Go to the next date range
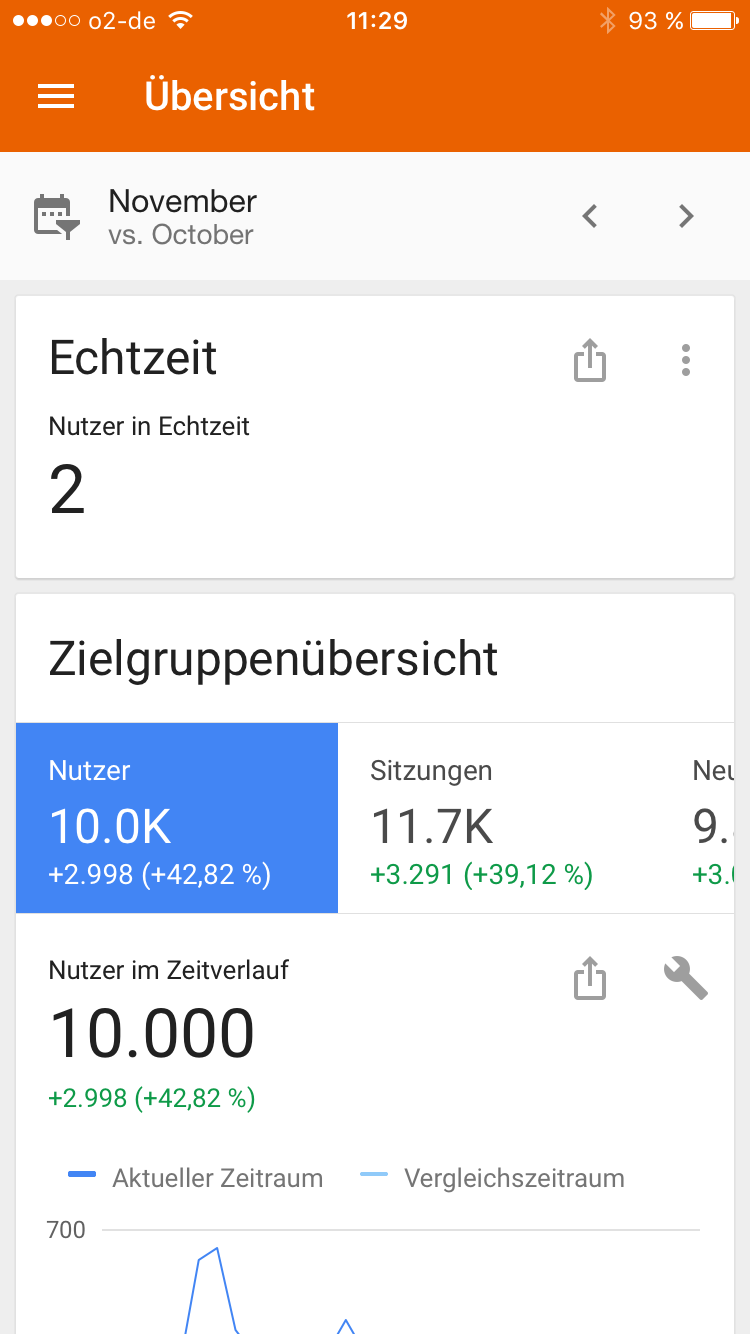750x1334 pixels. tap(686, 216)
